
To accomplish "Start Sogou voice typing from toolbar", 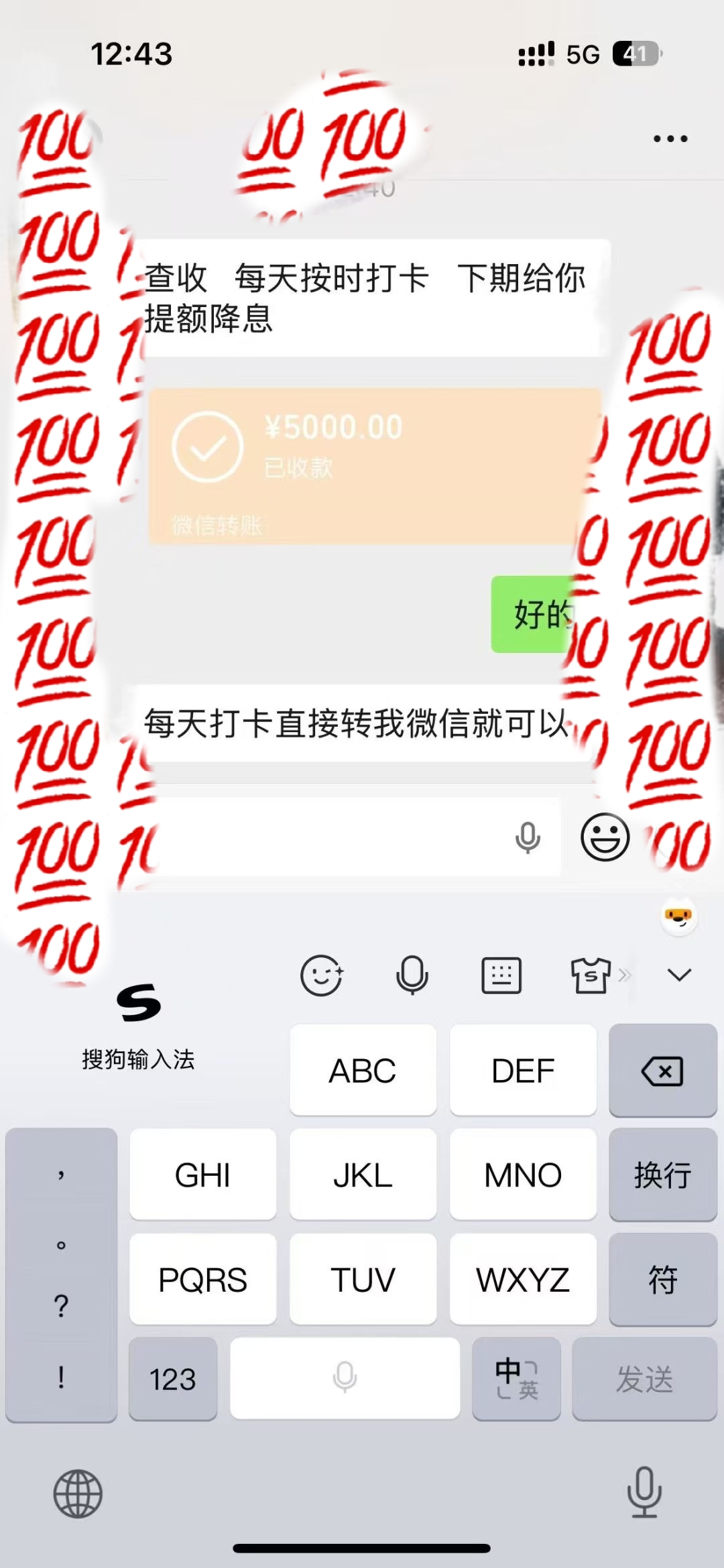I will pyautogui.click(x=412, y=975).
